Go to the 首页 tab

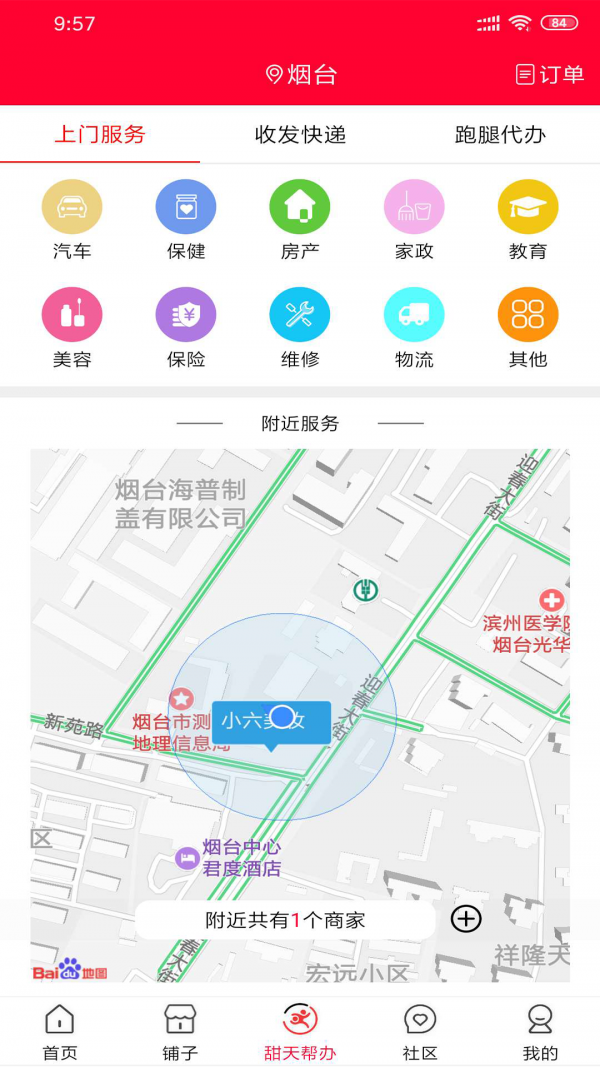(60, 1032)
